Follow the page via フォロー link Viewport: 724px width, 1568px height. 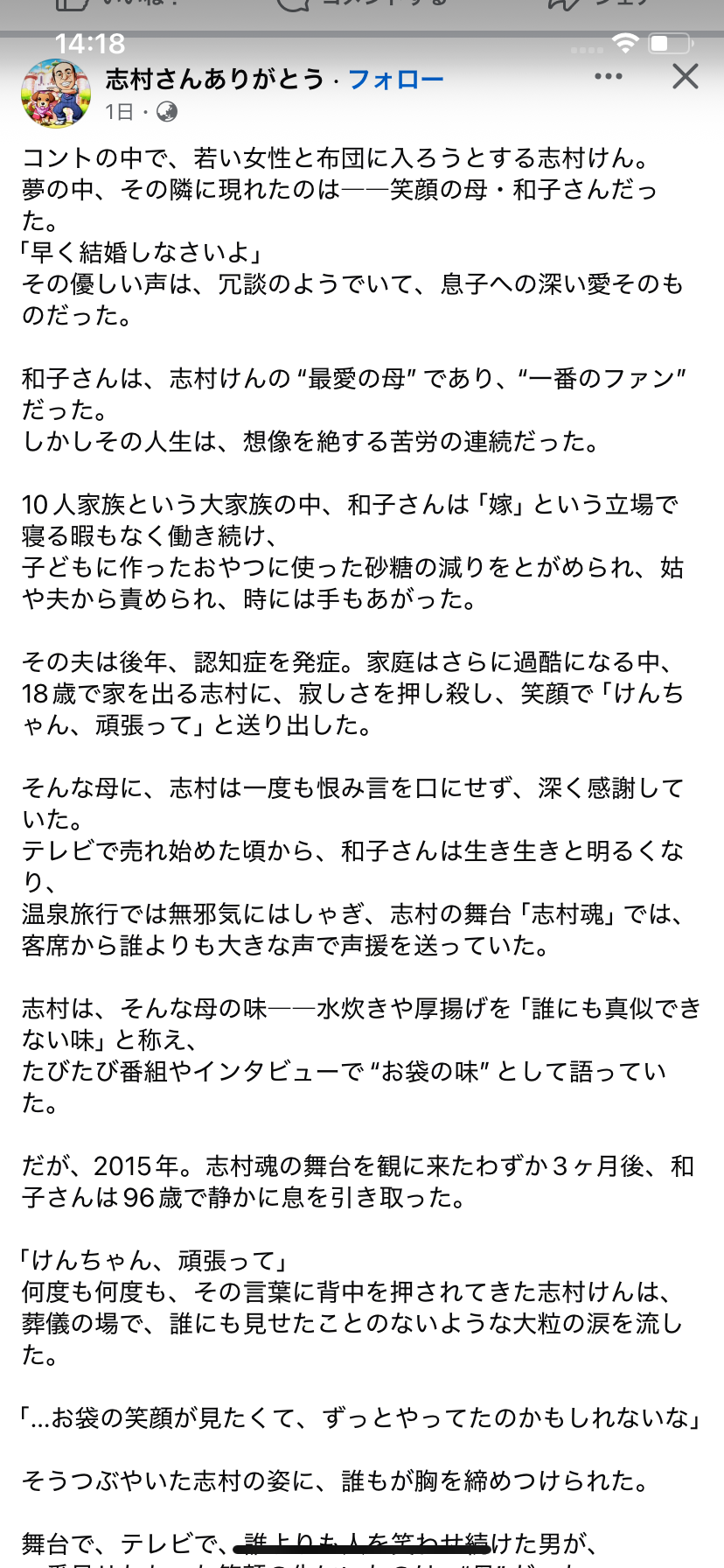coord(395,80)
